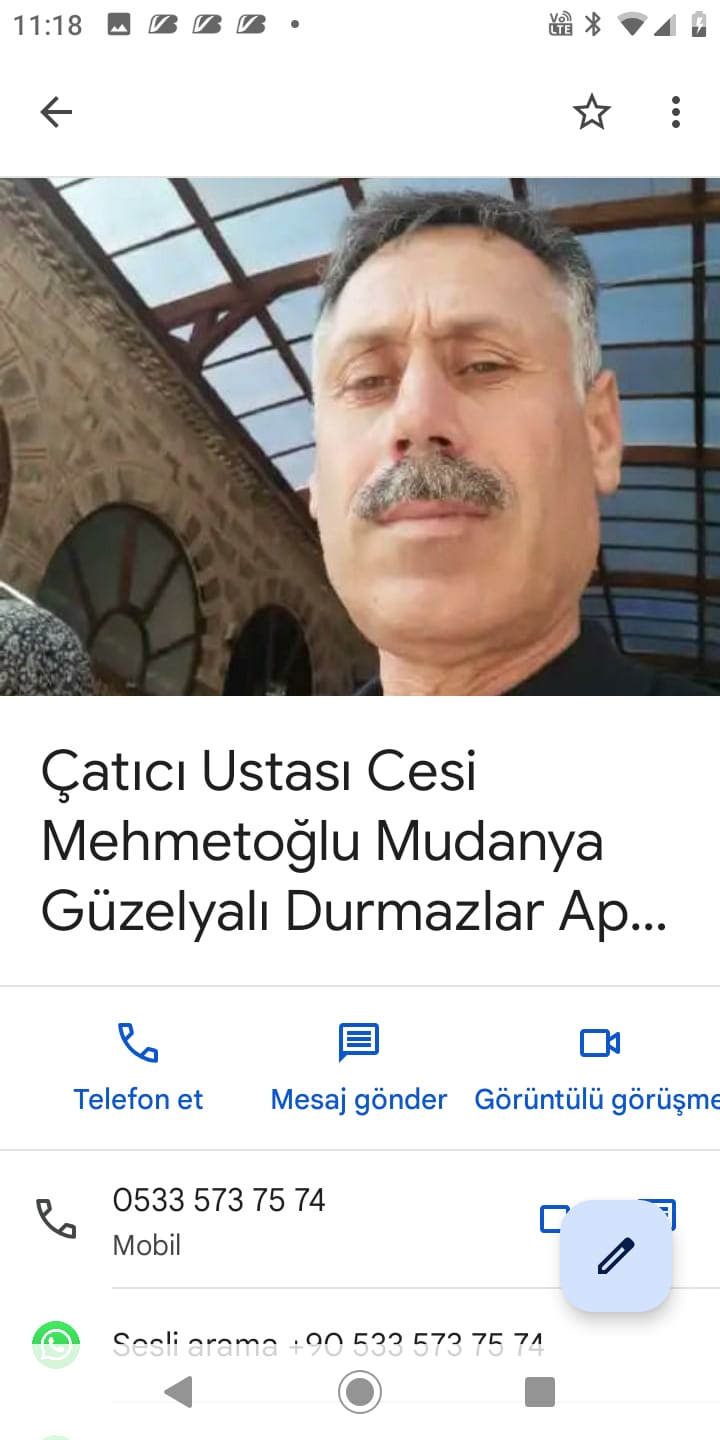Screen dimensions: 720x1440
Task: Open the overflow menu
Action: (676, 112)
